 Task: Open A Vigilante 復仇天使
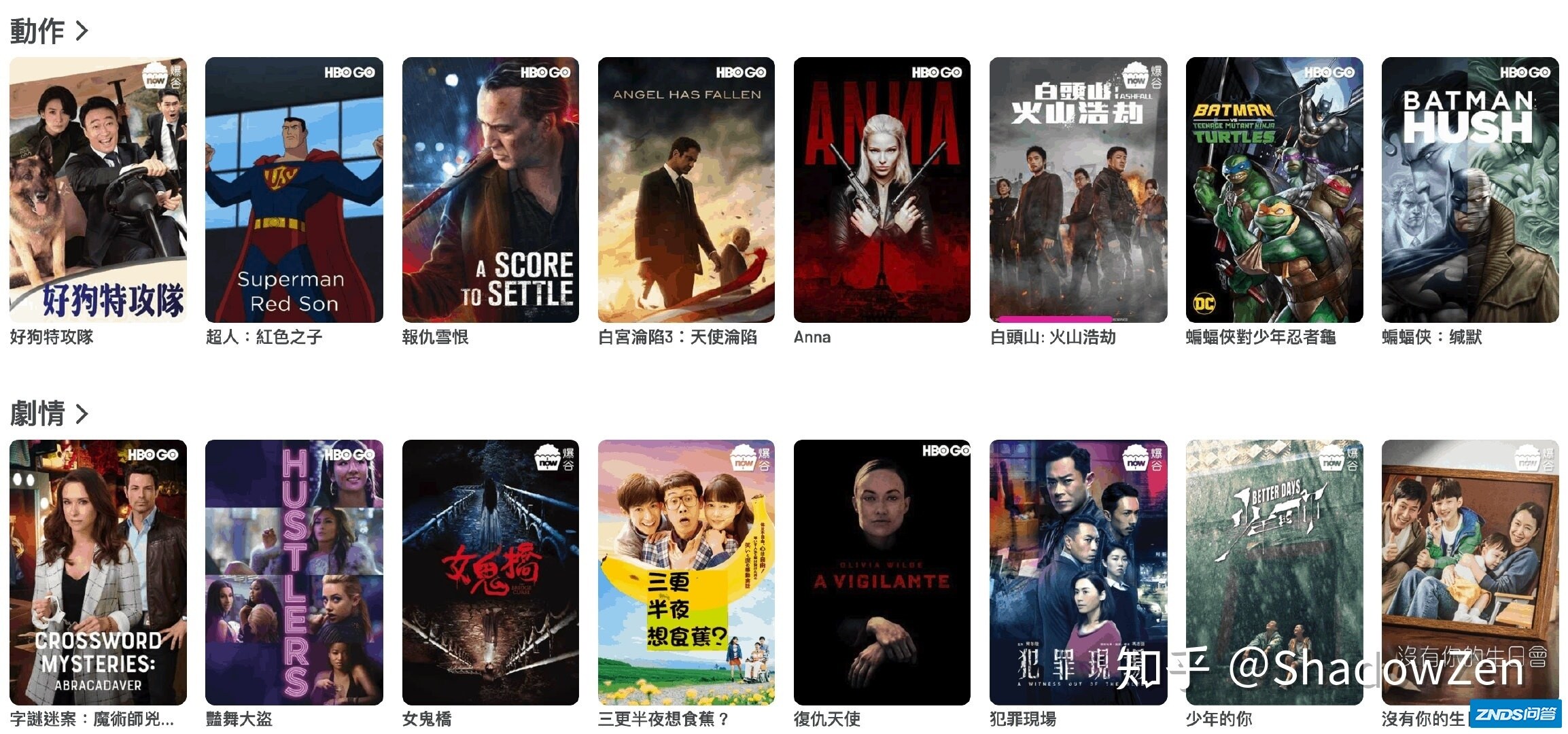[x=882, y=572]
